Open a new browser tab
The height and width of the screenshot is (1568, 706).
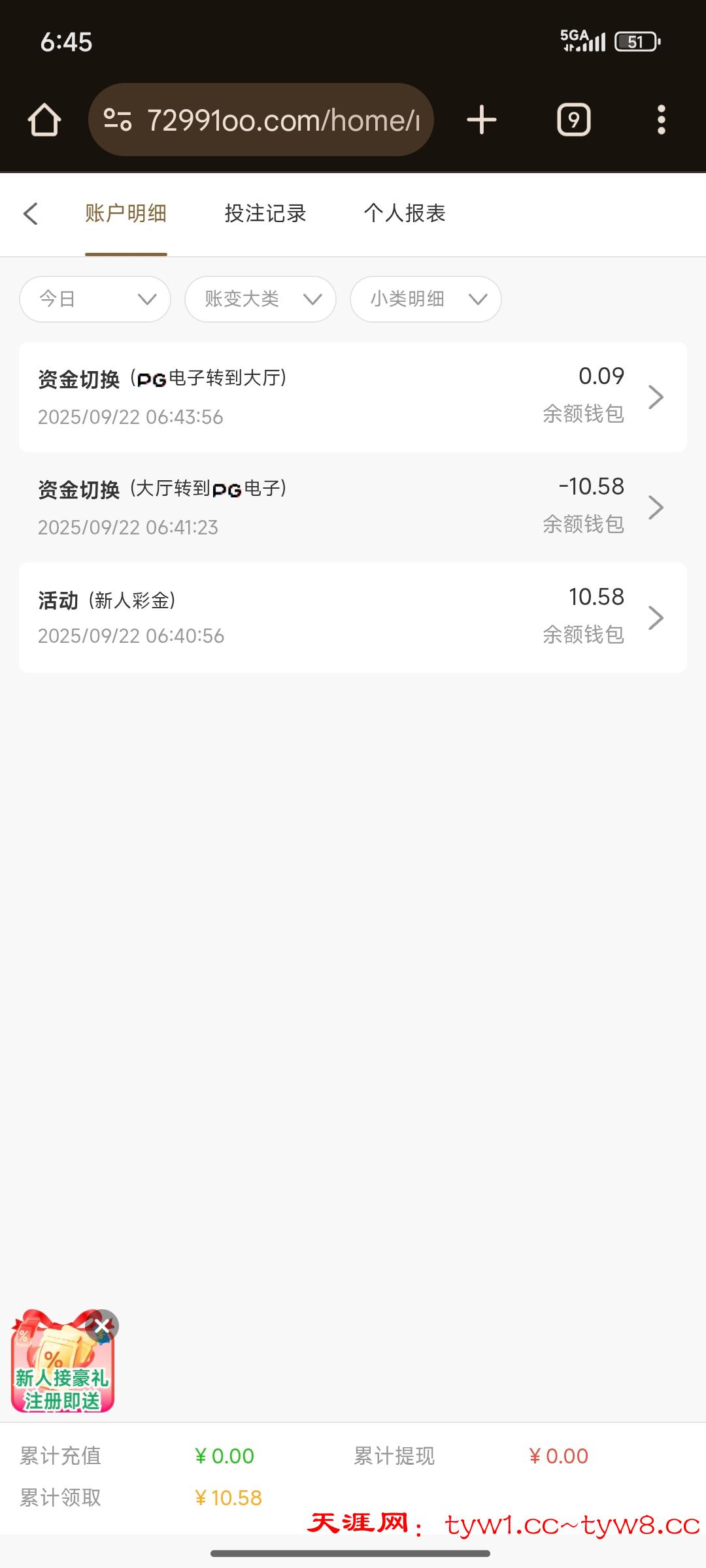[482, 120]
